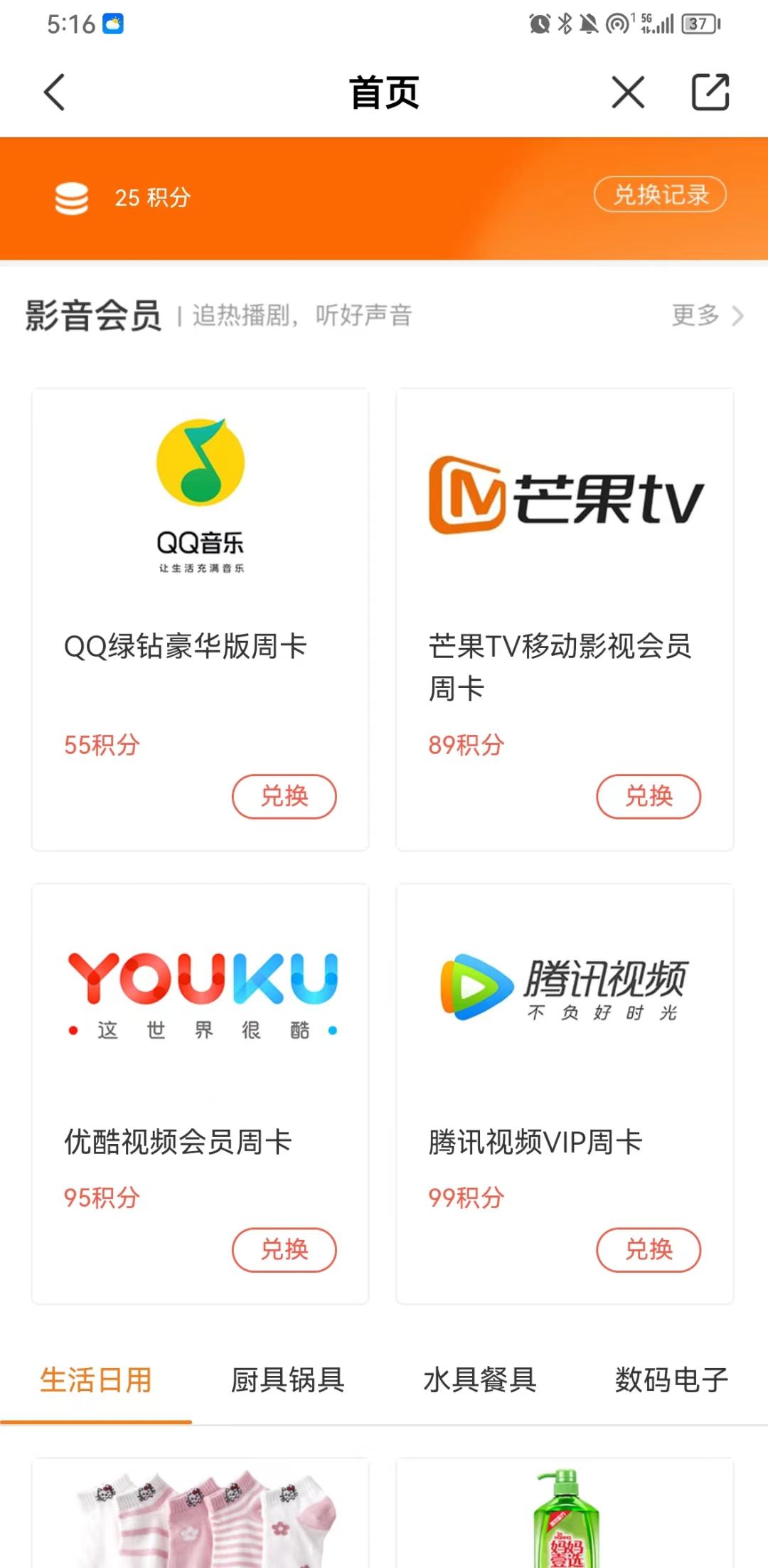The image size is (768, 1568).
Task: View 兑换记录 exchange history
Action: pos(660,195)
